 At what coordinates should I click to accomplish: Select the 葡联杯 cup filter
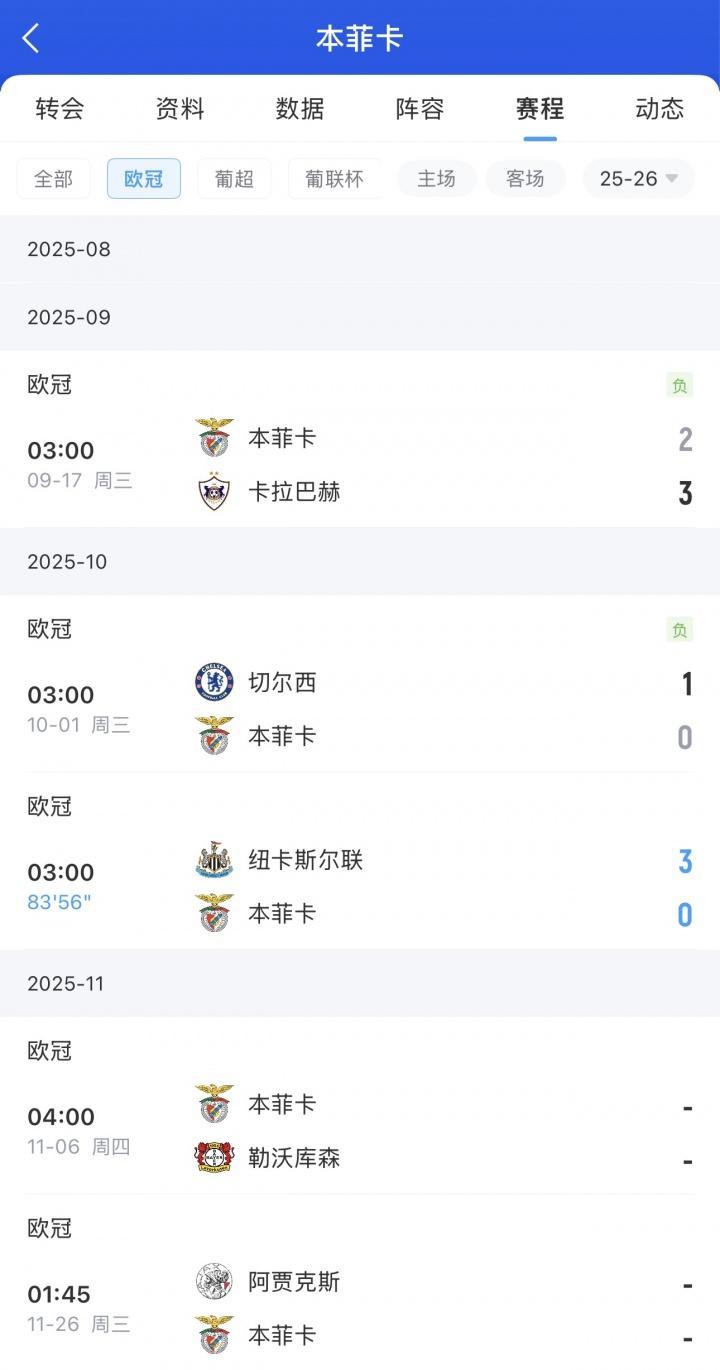[x=335, y=178]
